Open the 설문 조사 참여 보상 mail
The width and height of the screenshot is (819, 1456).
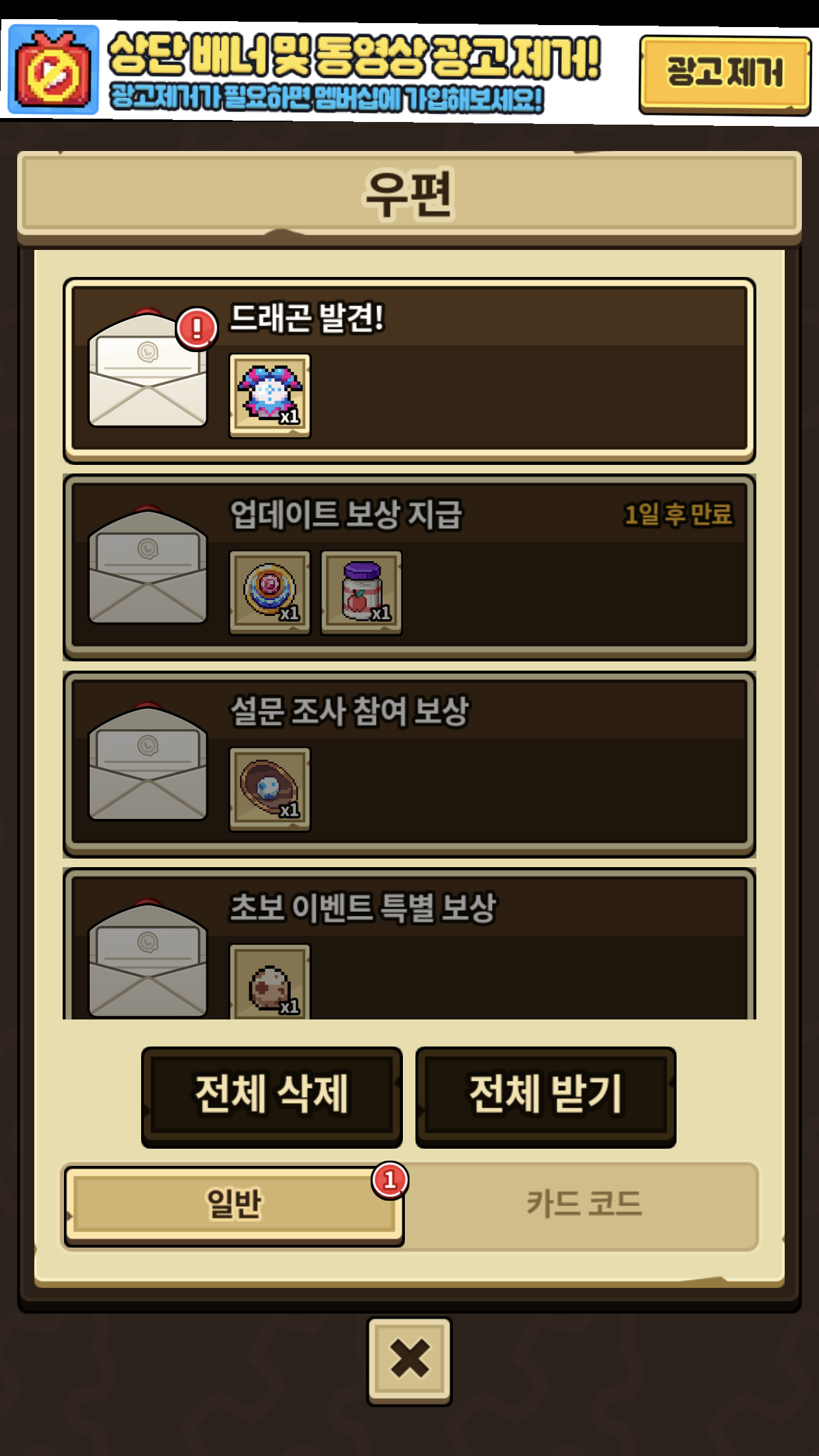pos(409,764)
